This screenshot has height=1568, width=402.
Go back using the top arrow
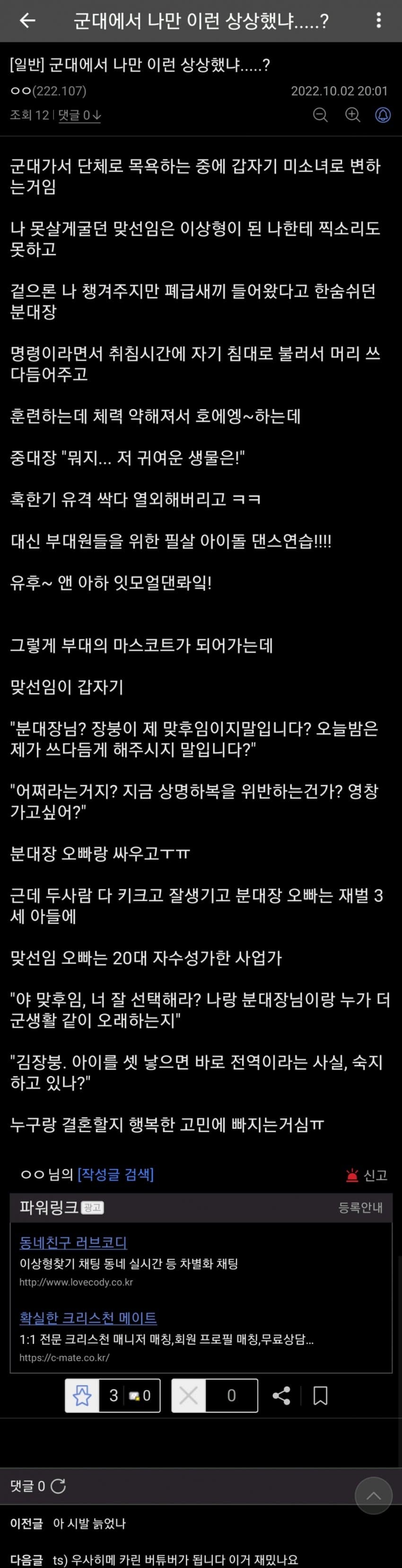click(x=27, y=21)
